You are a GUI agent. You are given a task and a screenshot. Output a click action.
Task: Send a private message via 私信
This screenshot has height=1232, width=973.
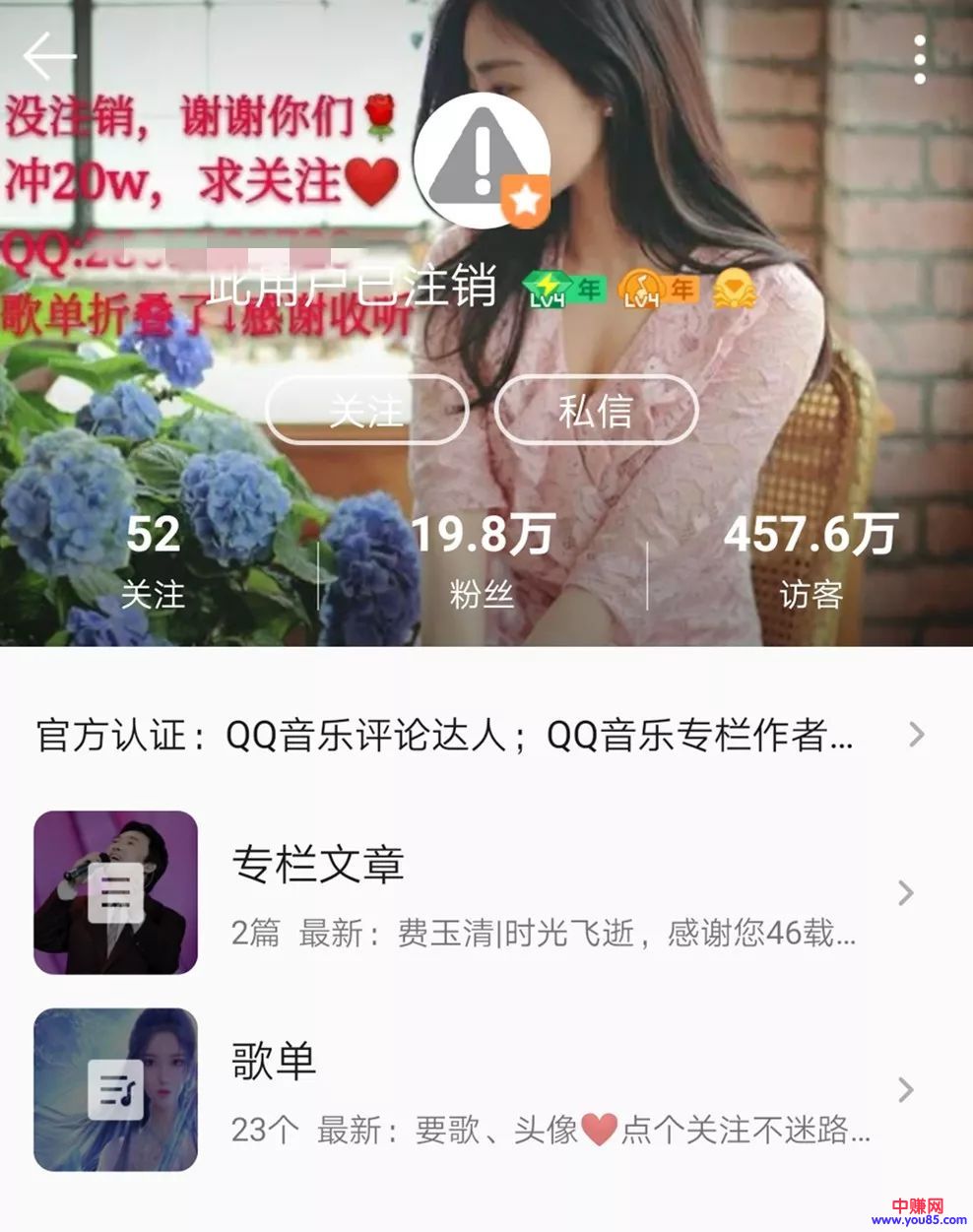click(596, 410)
